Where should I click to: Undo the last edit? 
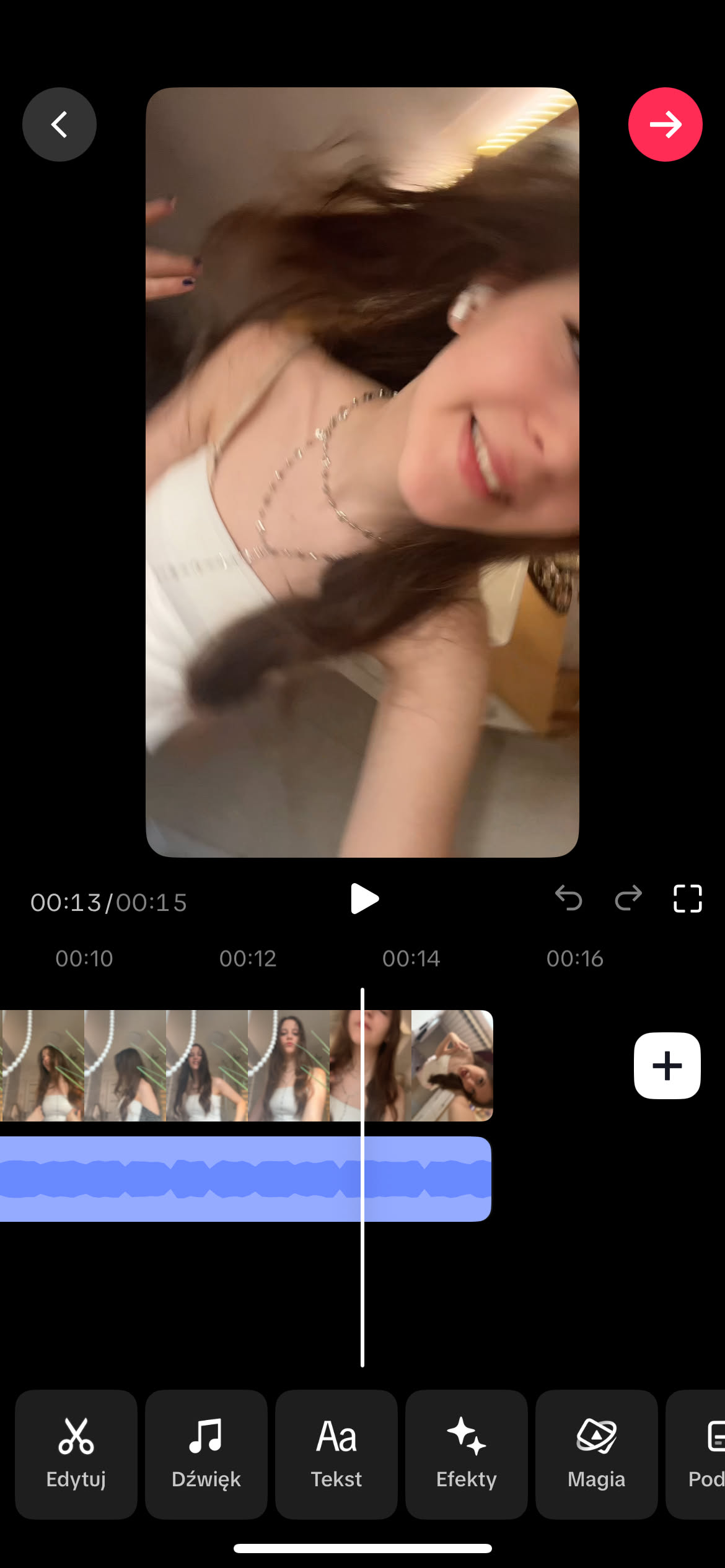568,898
